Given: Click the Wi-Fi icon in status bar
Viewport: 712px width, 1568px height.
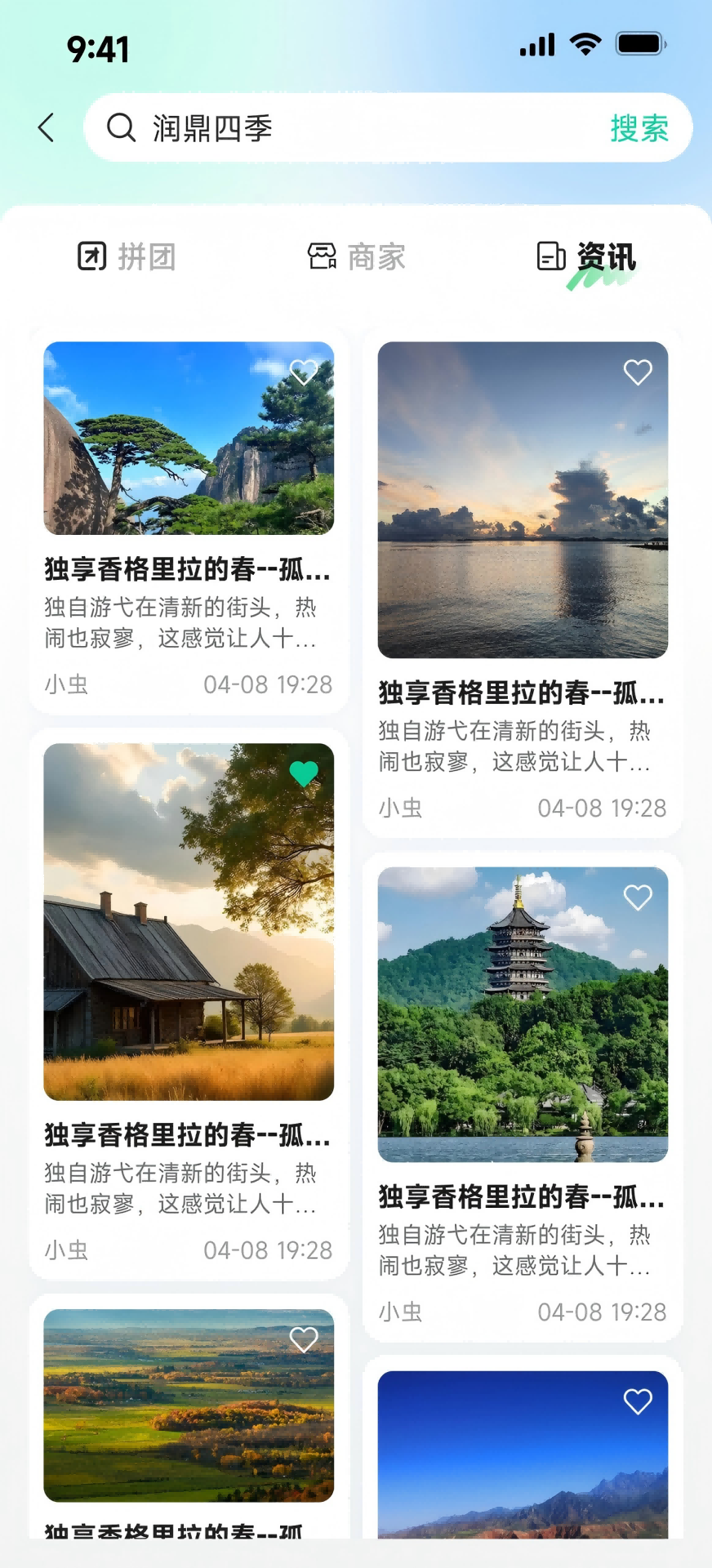Looking at the screenshot, I should pos(583,43).
